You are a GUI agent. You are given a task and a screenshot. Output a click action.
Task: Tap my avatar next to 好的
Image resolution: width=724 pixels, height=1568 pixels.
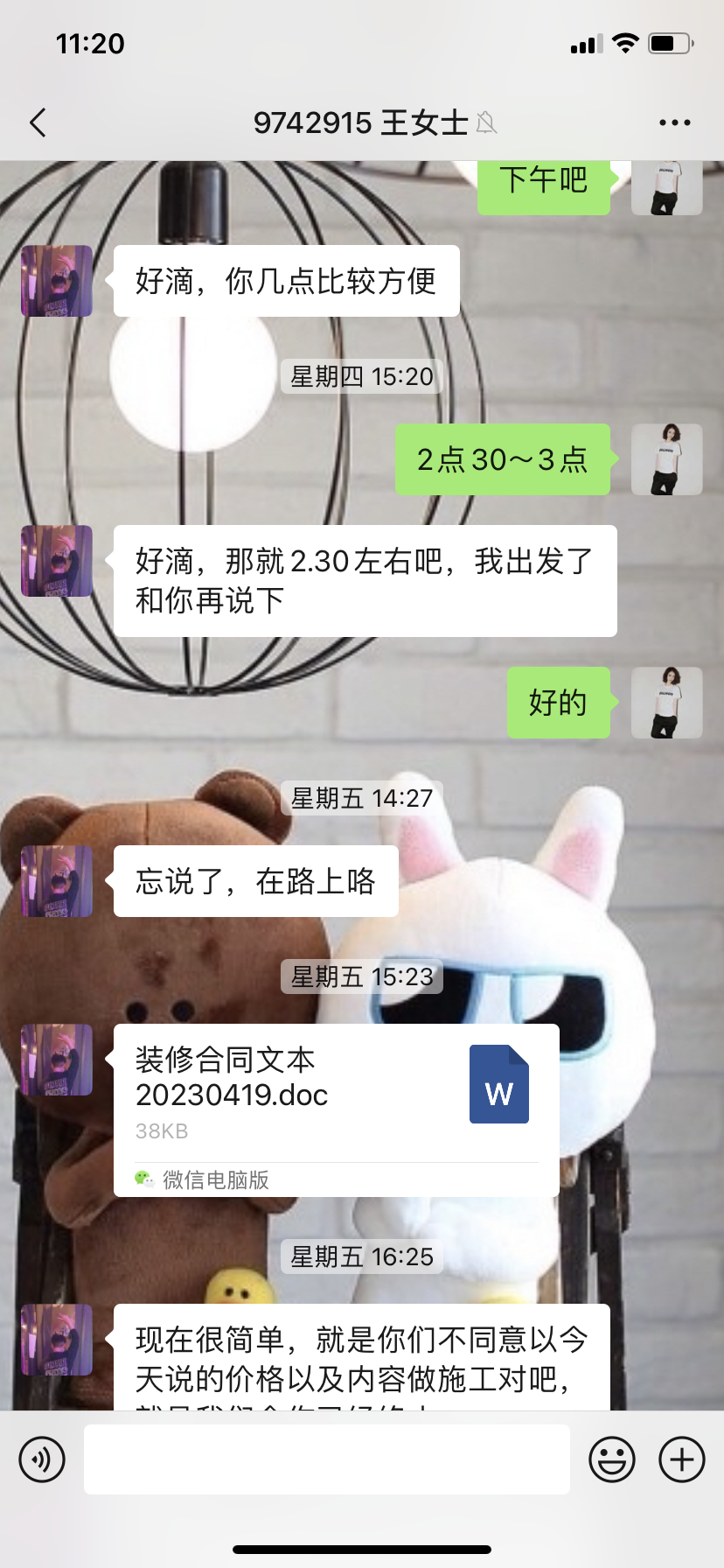666,703
